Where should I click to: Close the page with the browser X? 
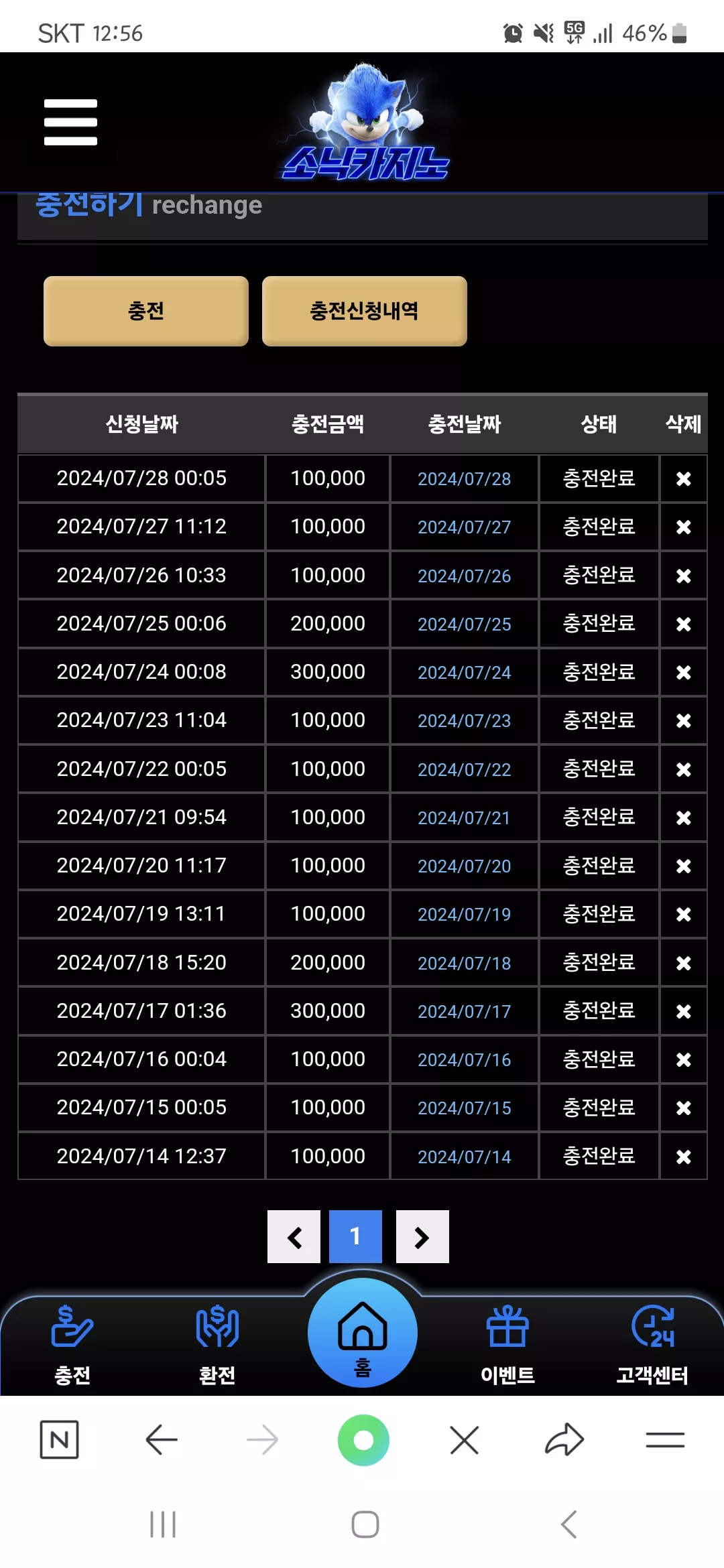(x=464, y=1440)
